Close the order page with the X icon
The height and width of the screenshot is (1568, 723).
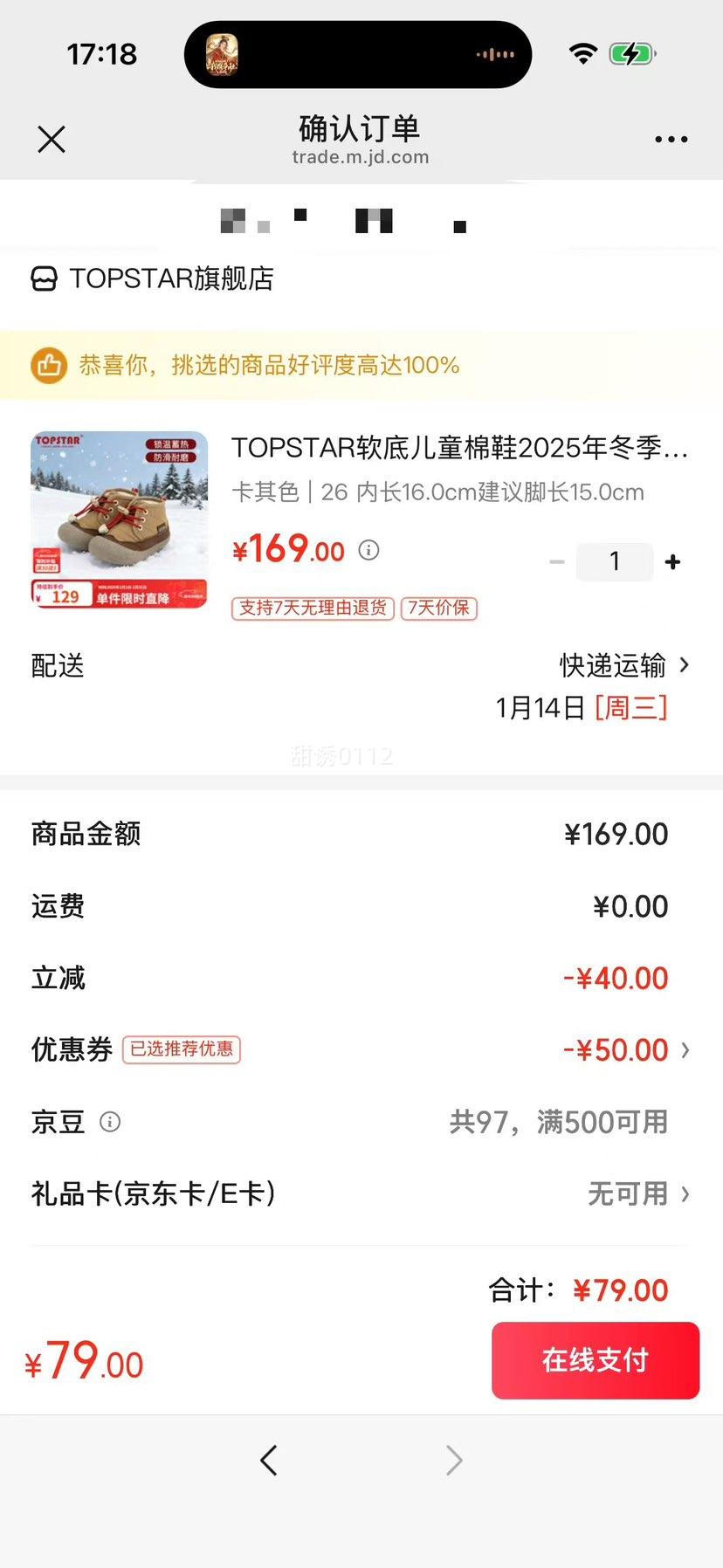pos(51,139)
